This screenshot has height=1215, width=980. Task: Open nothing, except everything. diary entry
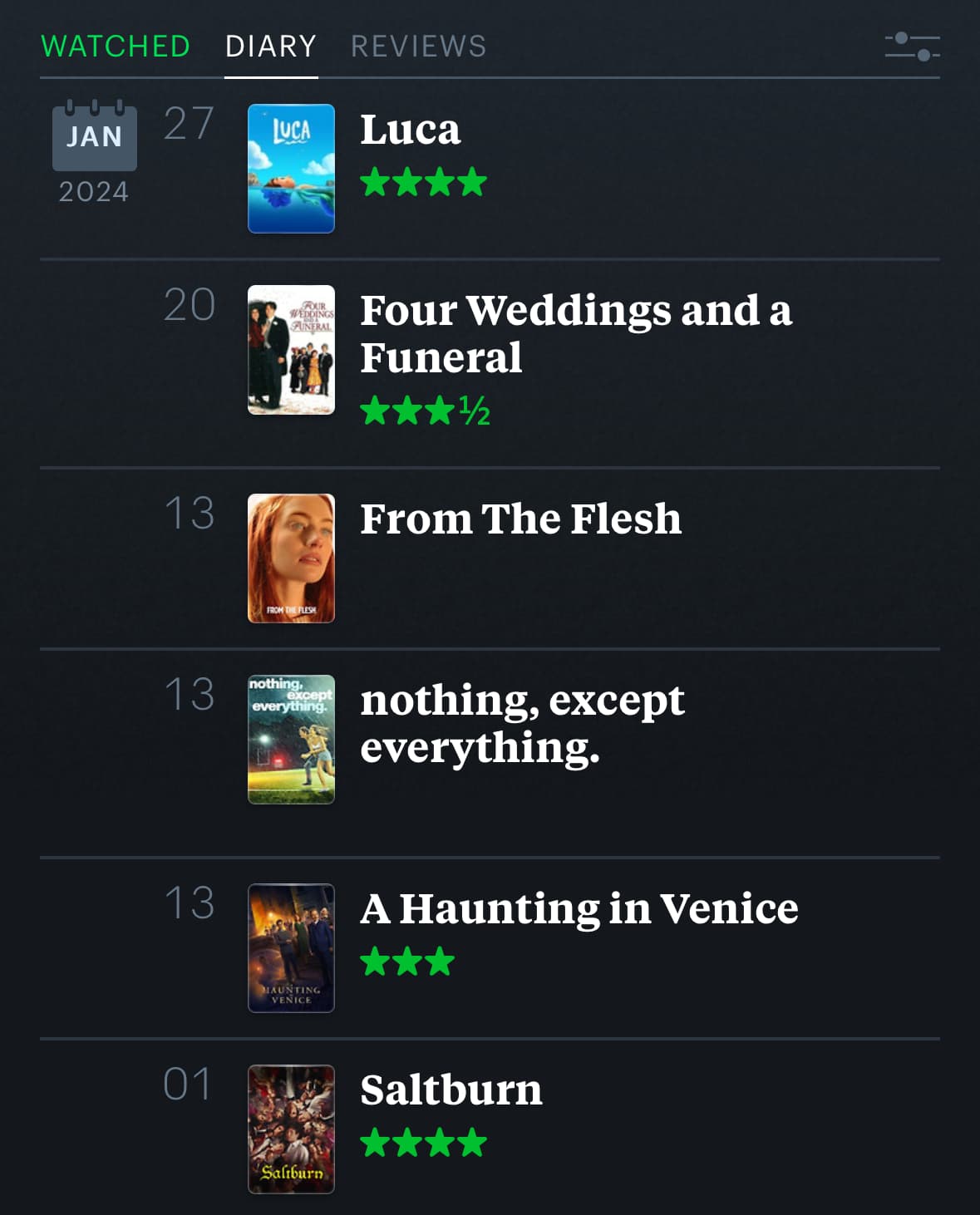(522, 723)
